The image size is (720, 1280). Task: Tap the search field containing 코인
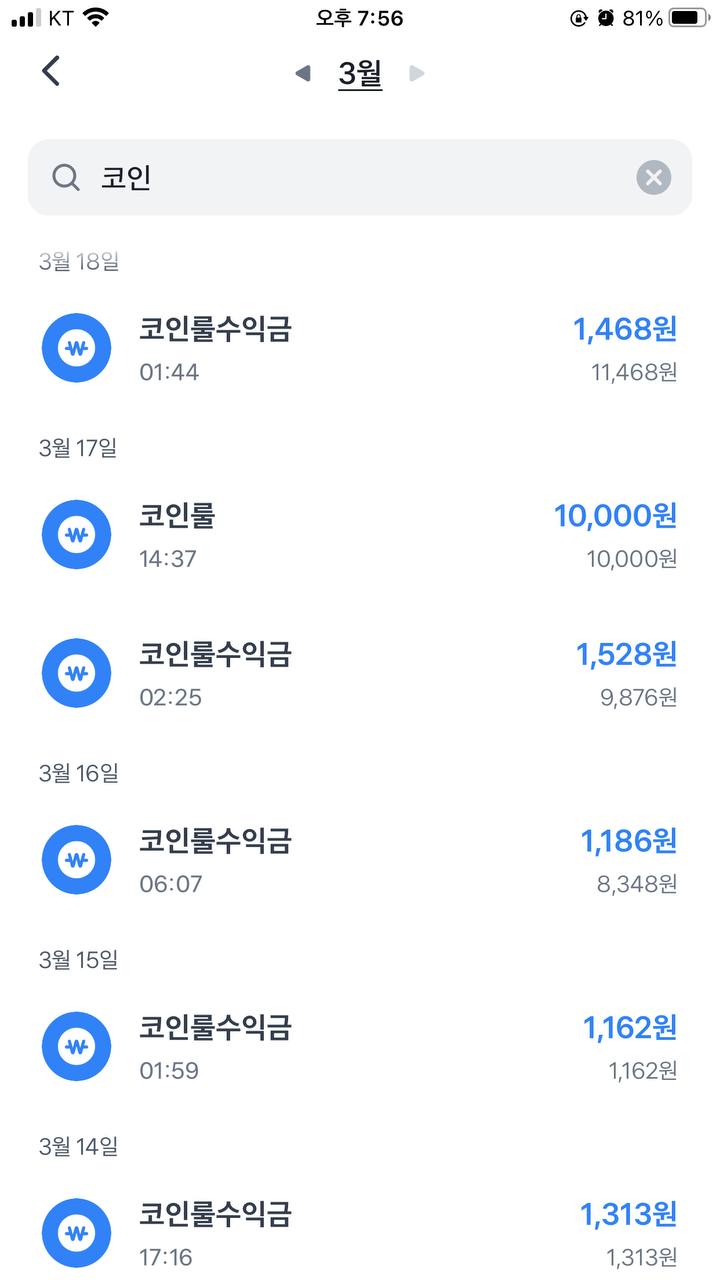tap(340, 178)
